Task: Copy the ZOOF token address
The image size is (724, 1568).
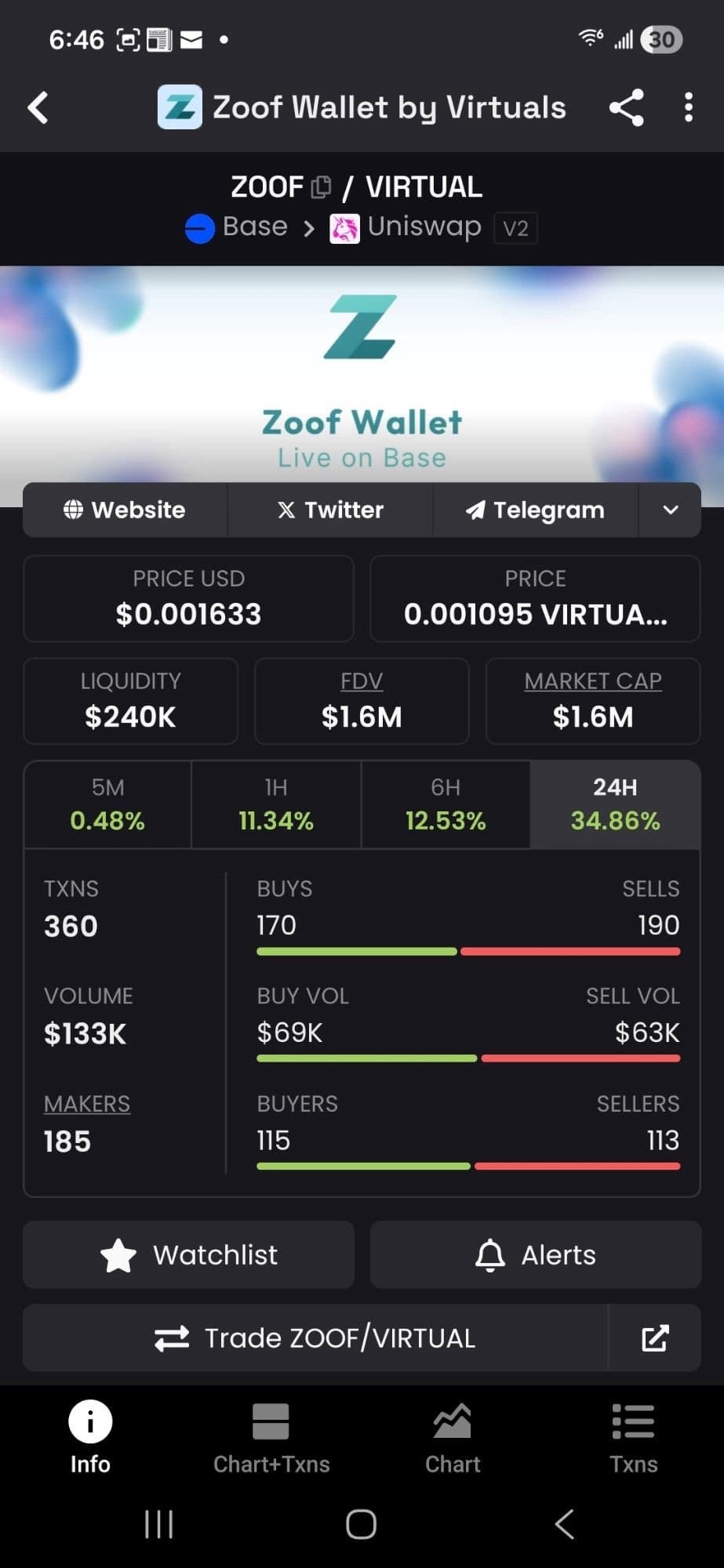Action: [x=321, y=187]
